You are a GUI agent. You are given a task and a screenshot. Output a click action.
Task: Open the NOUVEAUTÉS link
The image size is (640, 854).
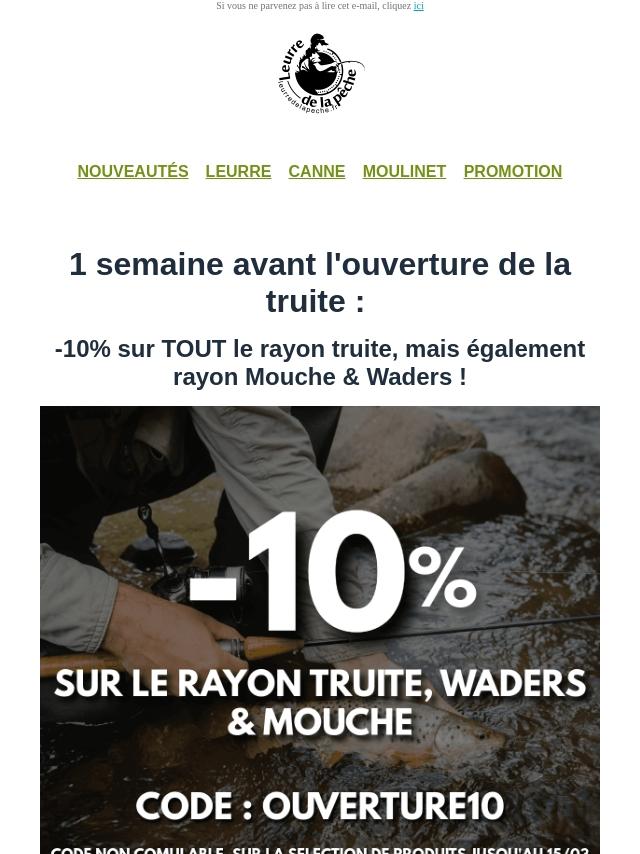(133, 172)
